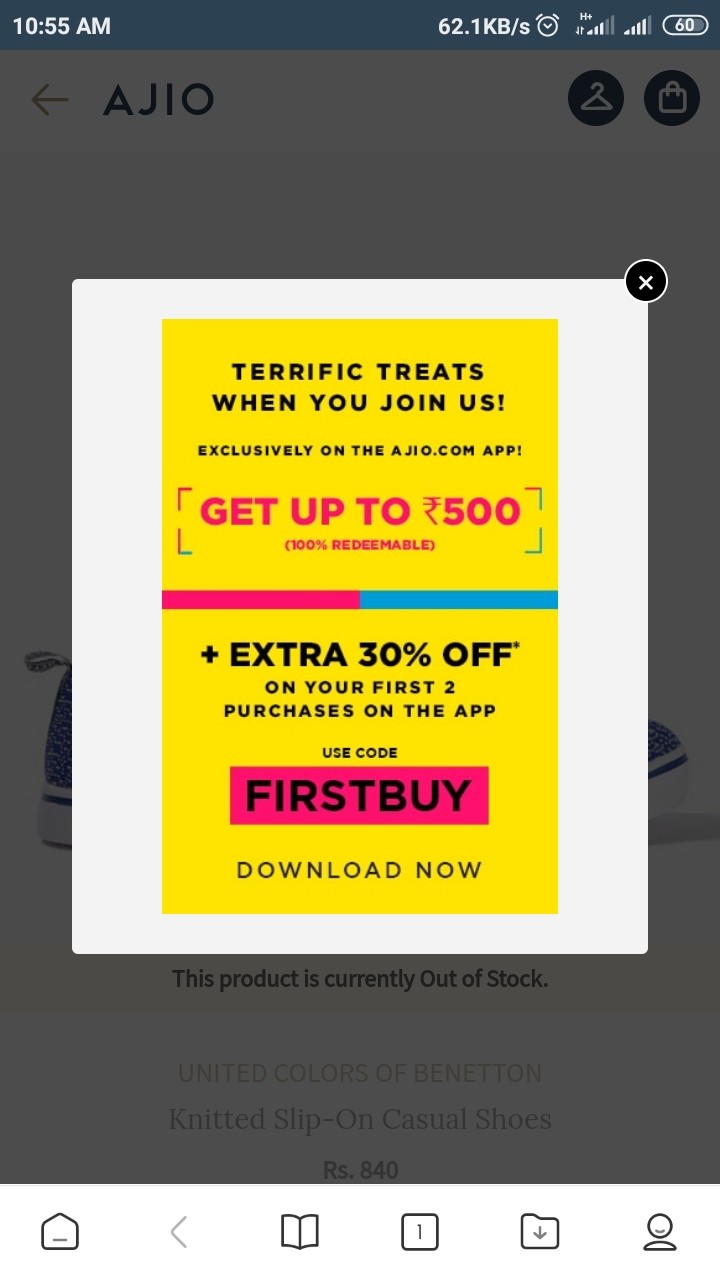Open browser profile icon
Viewport: 720px width, 1280px height.
(x=660, y=1231)
